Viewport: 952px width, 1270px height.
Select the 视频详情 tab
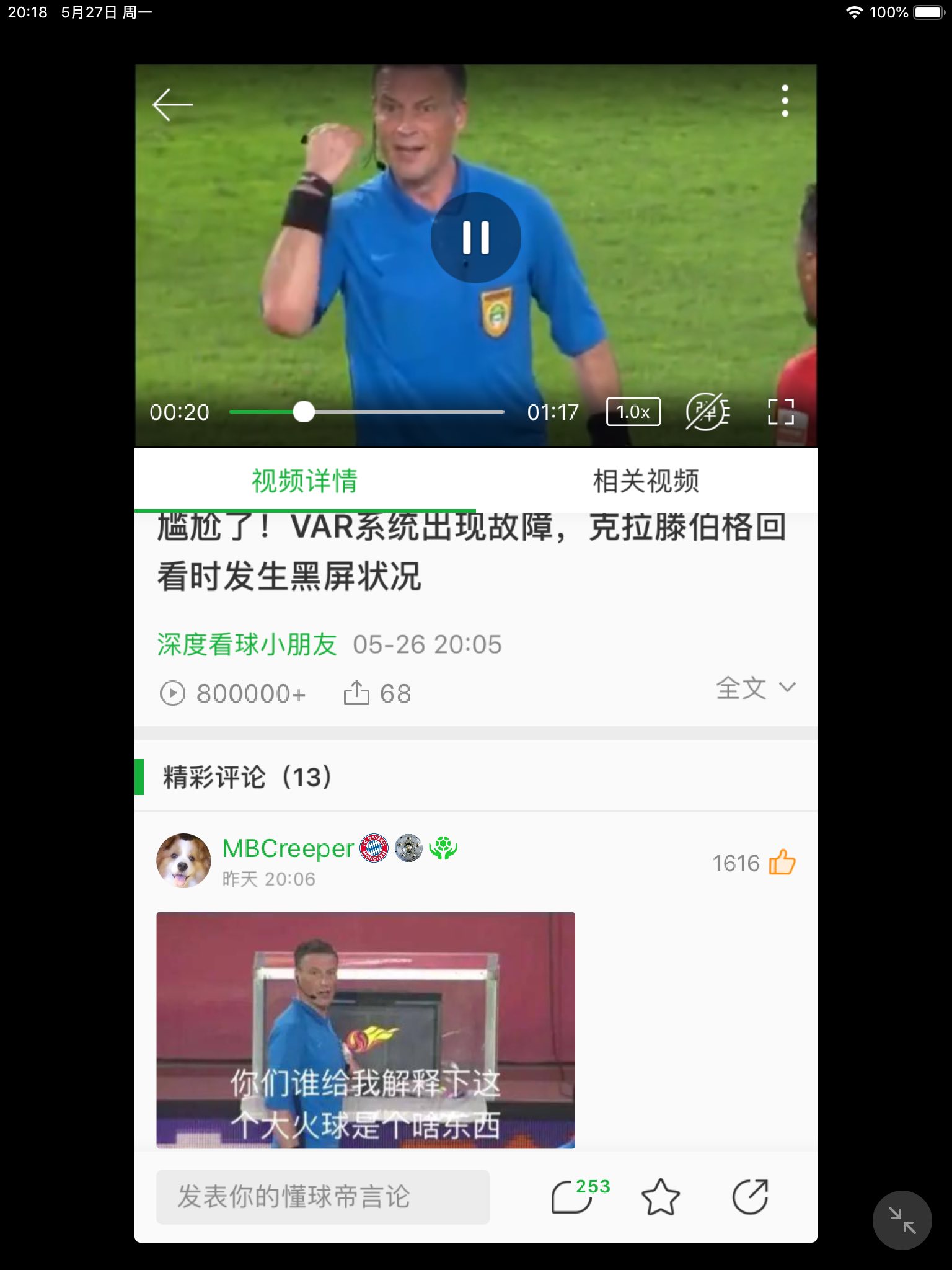click(304, 481)
